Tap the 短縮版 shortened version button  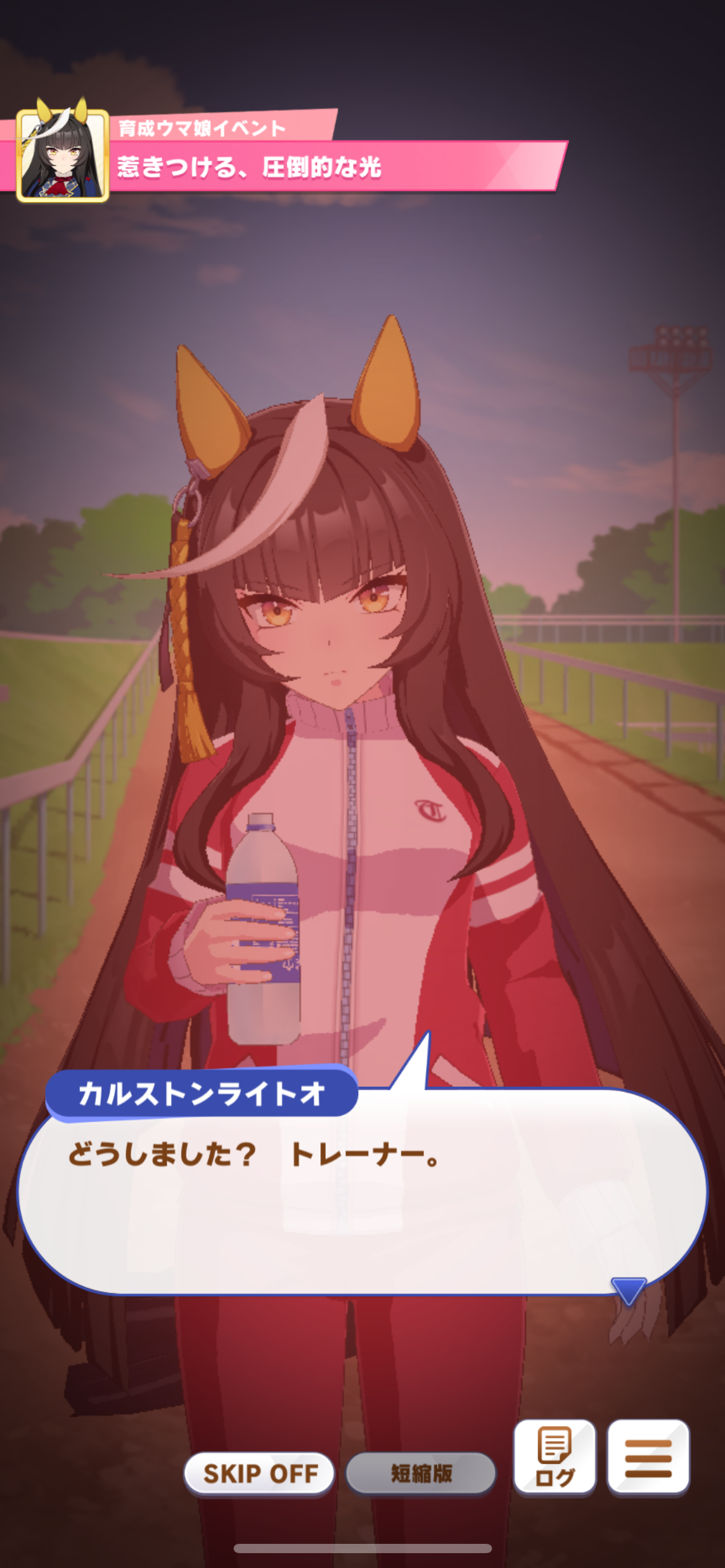point(421,1473)
